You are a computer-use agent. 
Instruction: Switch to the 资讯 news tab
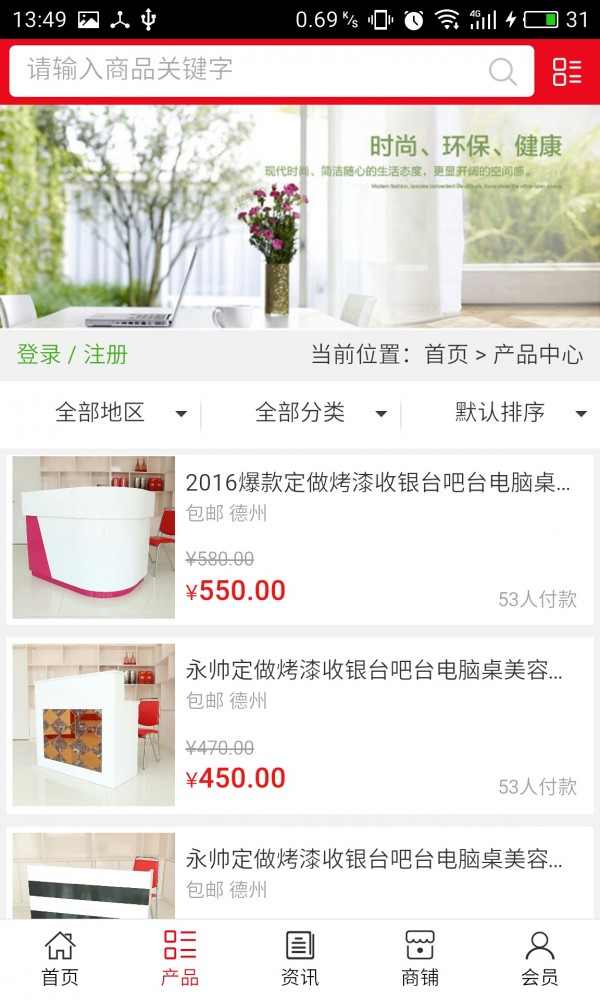(x=300, y=958)
